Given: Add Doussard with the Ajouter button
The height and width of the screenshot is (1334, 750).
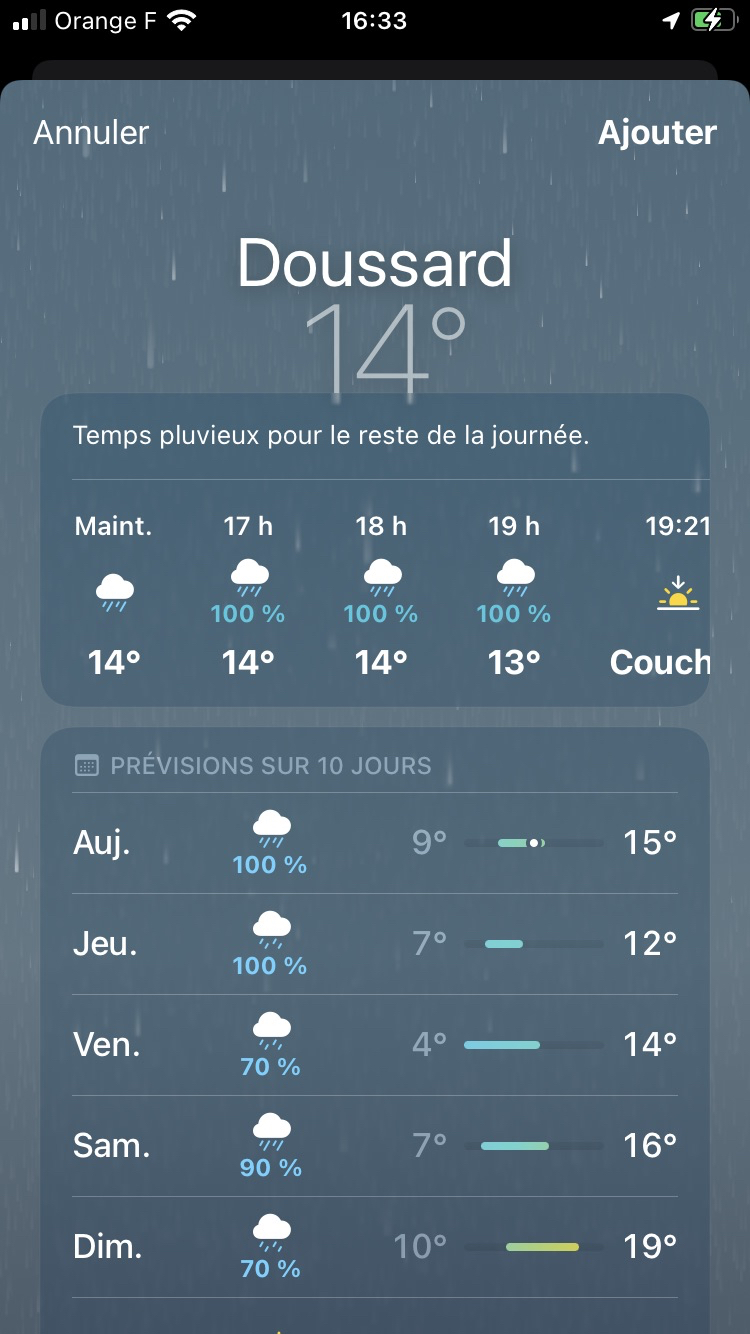Looking at the screenshot, I should click(x=657, y=133).
